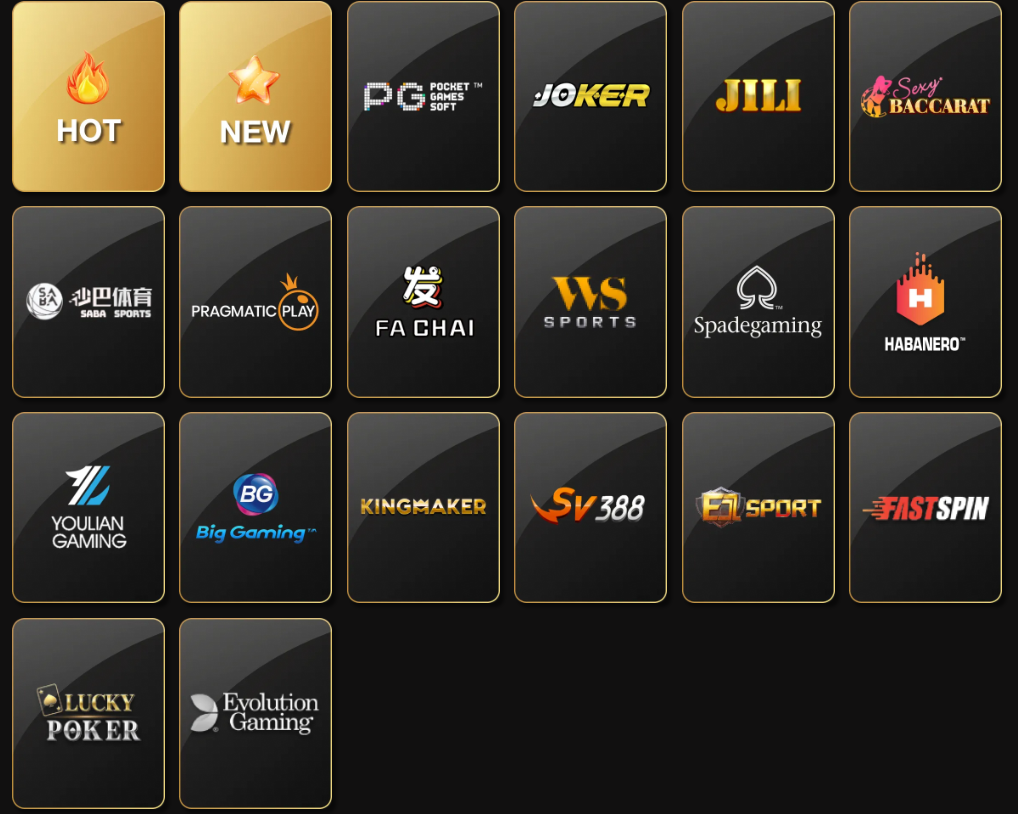Open Sexy Baccarat
1018x814 pixels.
coord(925,97)
